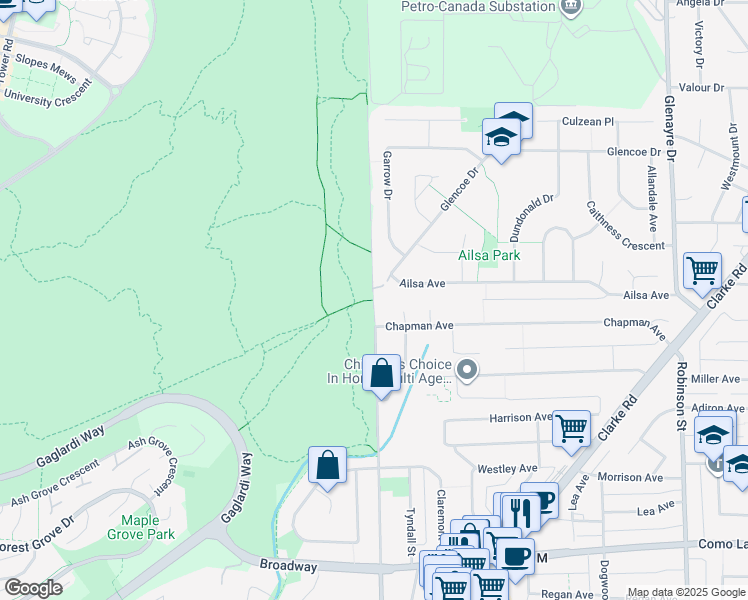Tap the school marker near Adiron Ave
Image resolution: width=748 pixels, height=600 pixels.
(x=713, y=435)
